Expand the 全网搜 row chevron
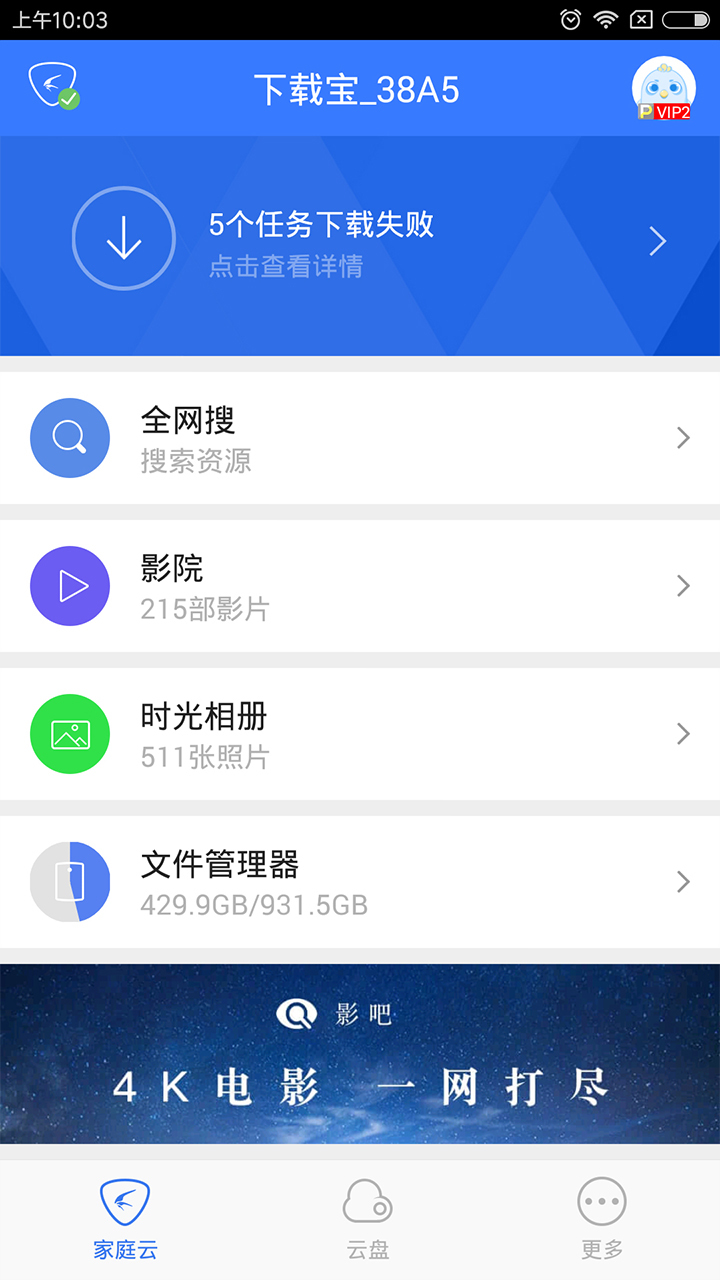Viewport: 720px width, 1280px height. (683, 437)
